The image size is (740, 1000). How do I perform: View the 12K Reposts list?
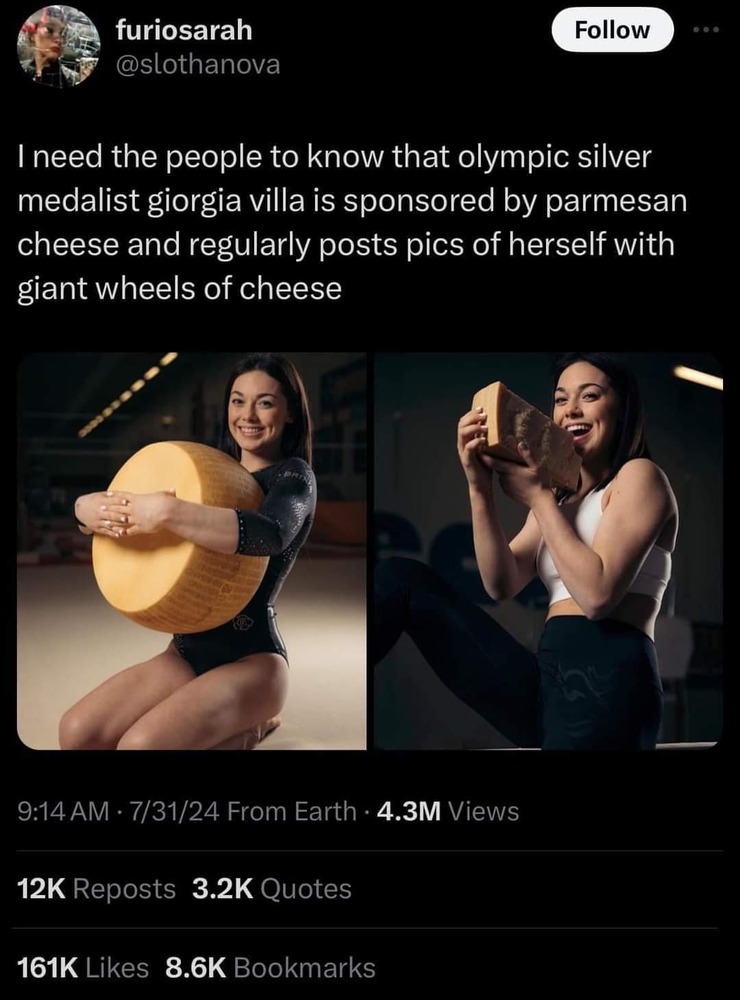click(97, 889)
